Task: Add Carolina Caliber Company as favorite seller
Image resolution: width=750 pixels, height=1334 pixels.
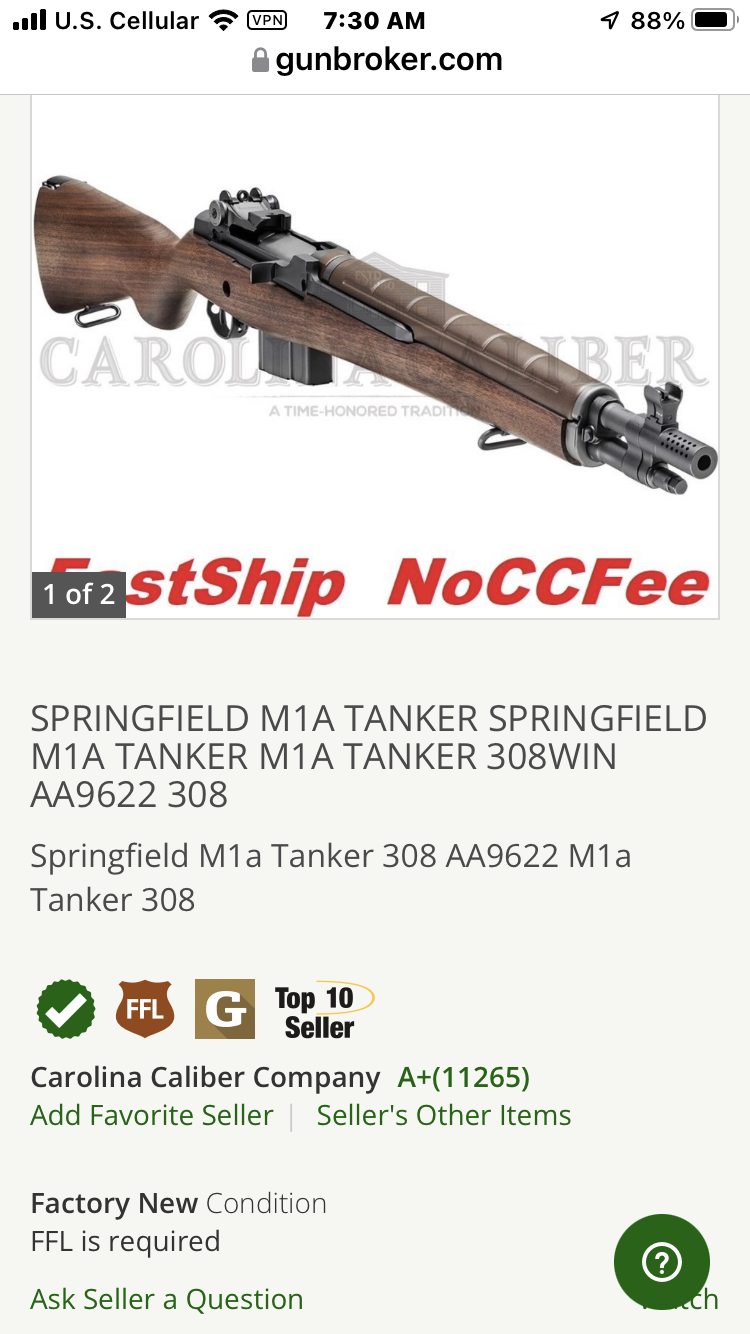Action: [x=152, y=1115]
